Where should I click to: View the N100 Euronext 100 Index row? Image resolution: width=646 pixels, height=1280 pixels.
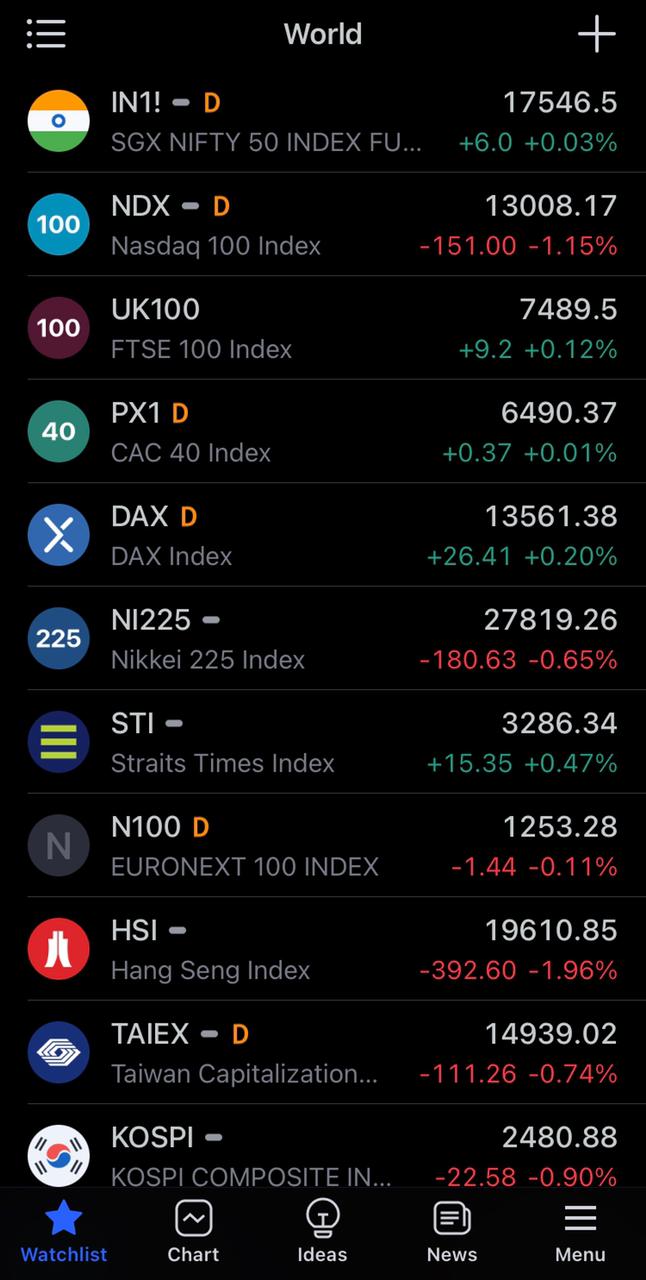point(322,846)
